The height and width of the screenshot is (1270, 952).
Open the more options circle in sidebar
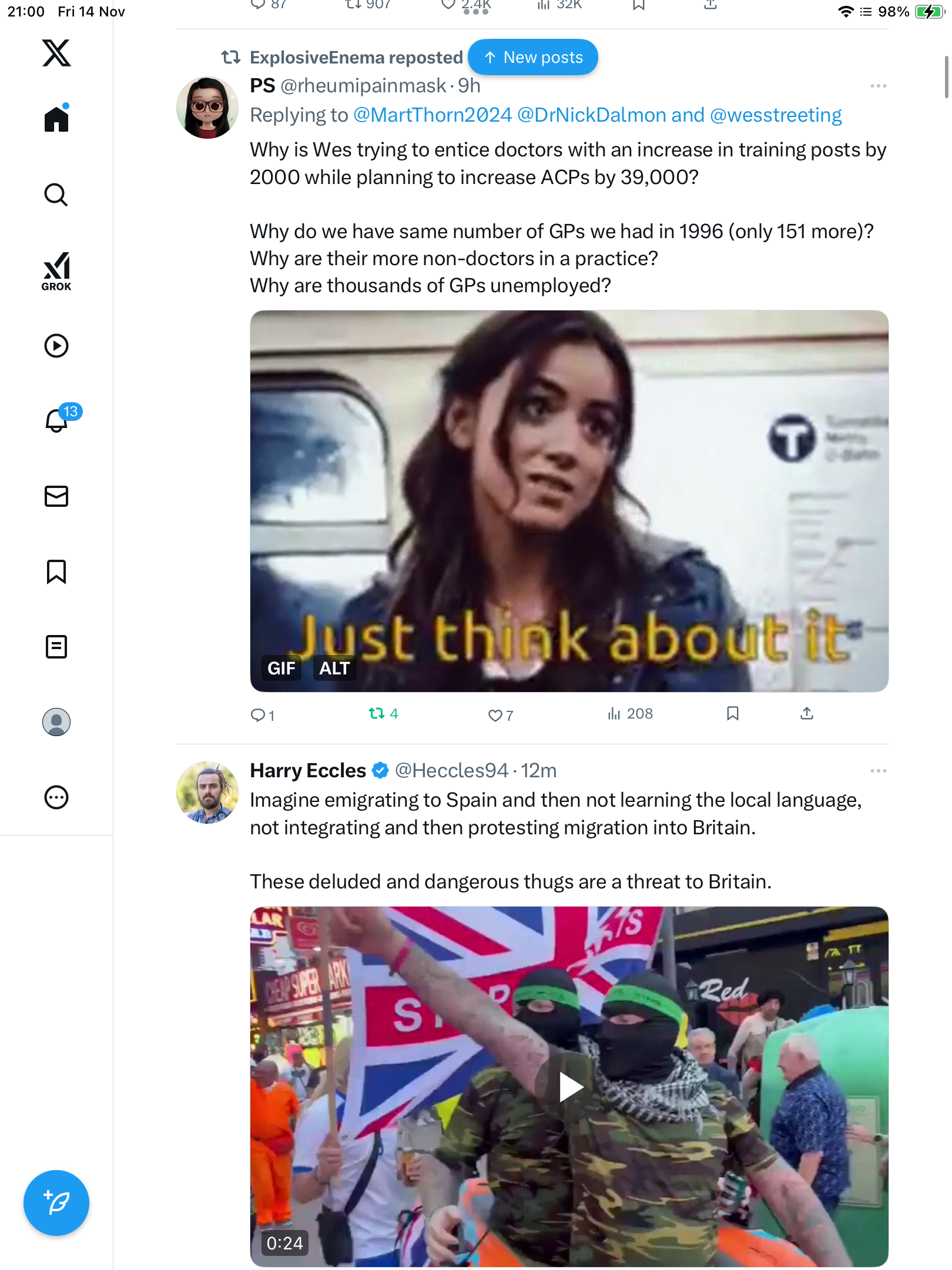click(x=56, y=797)
